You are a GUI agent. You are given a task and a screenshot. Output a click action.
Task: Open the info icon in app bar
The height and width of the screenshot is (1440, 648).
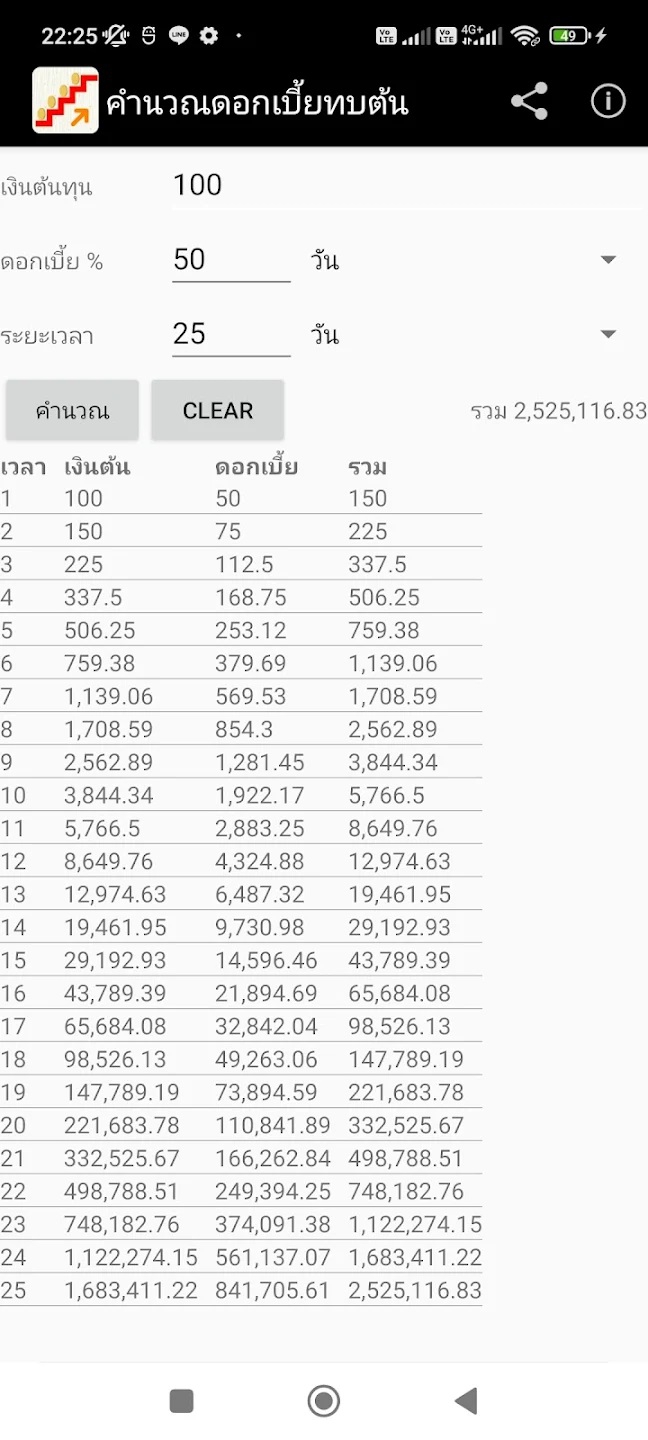pos(608,101)
